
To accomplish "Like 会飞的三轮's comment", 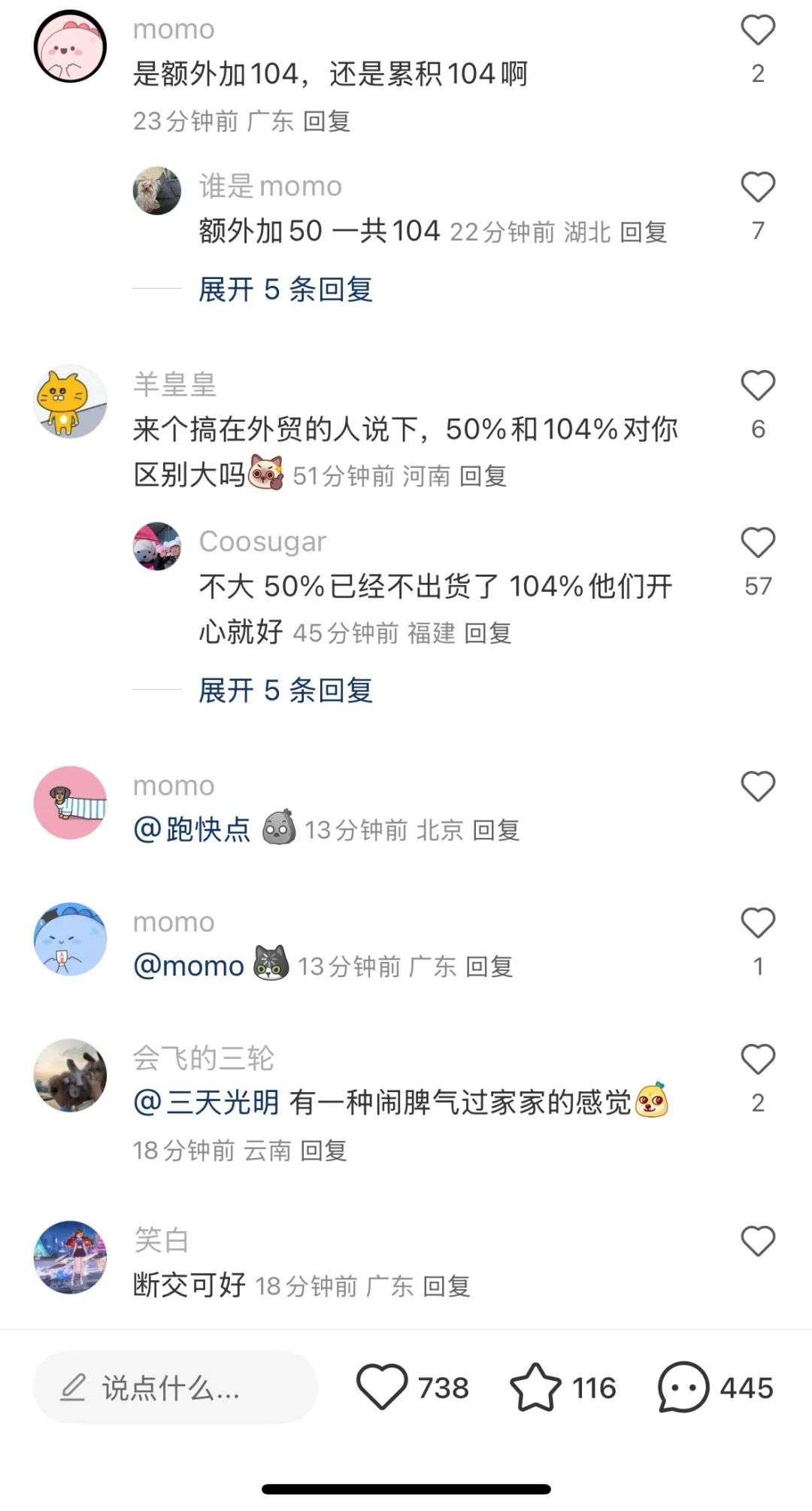I will 757,1060.
